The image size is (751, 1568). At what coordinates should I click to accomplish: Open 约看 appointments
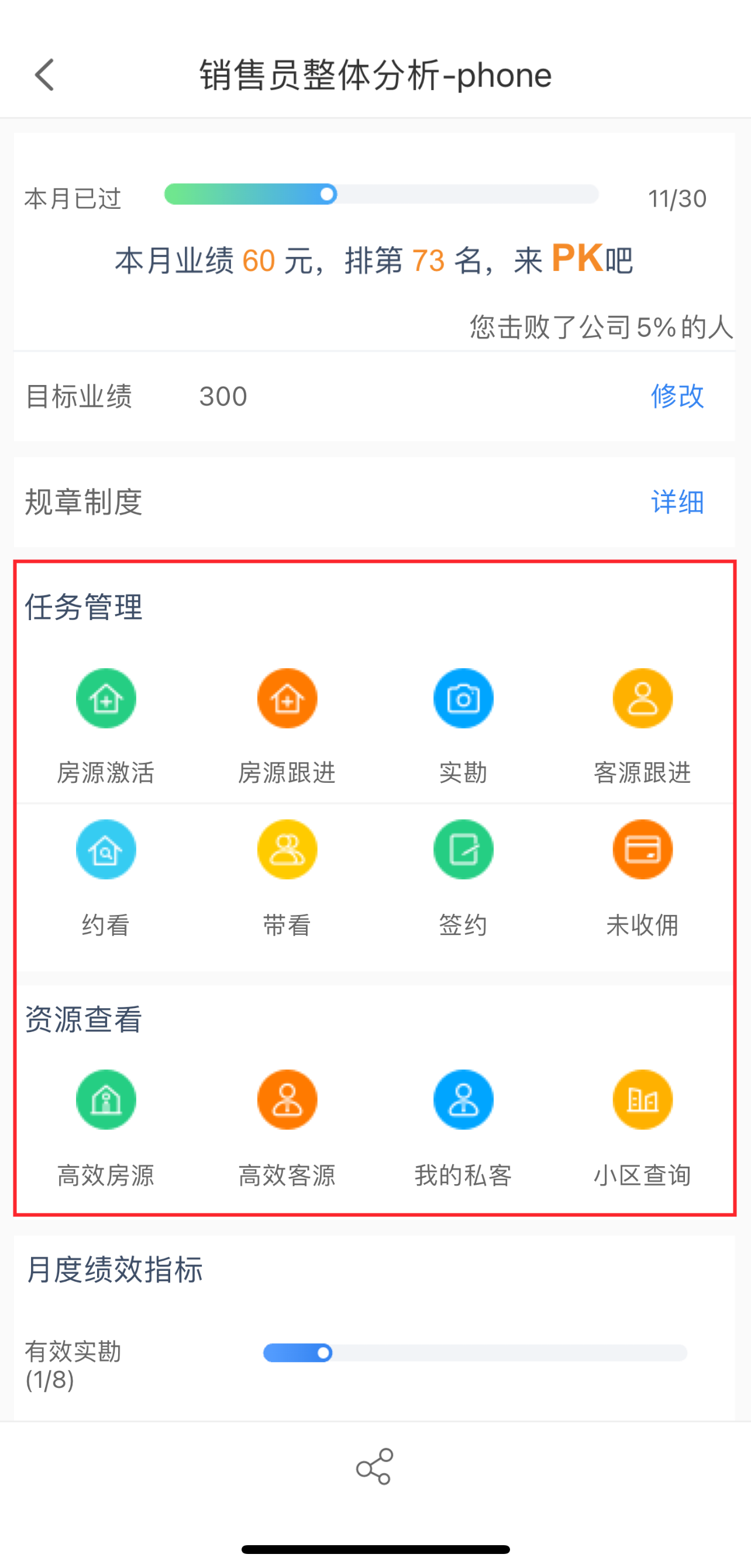point(106,850)
